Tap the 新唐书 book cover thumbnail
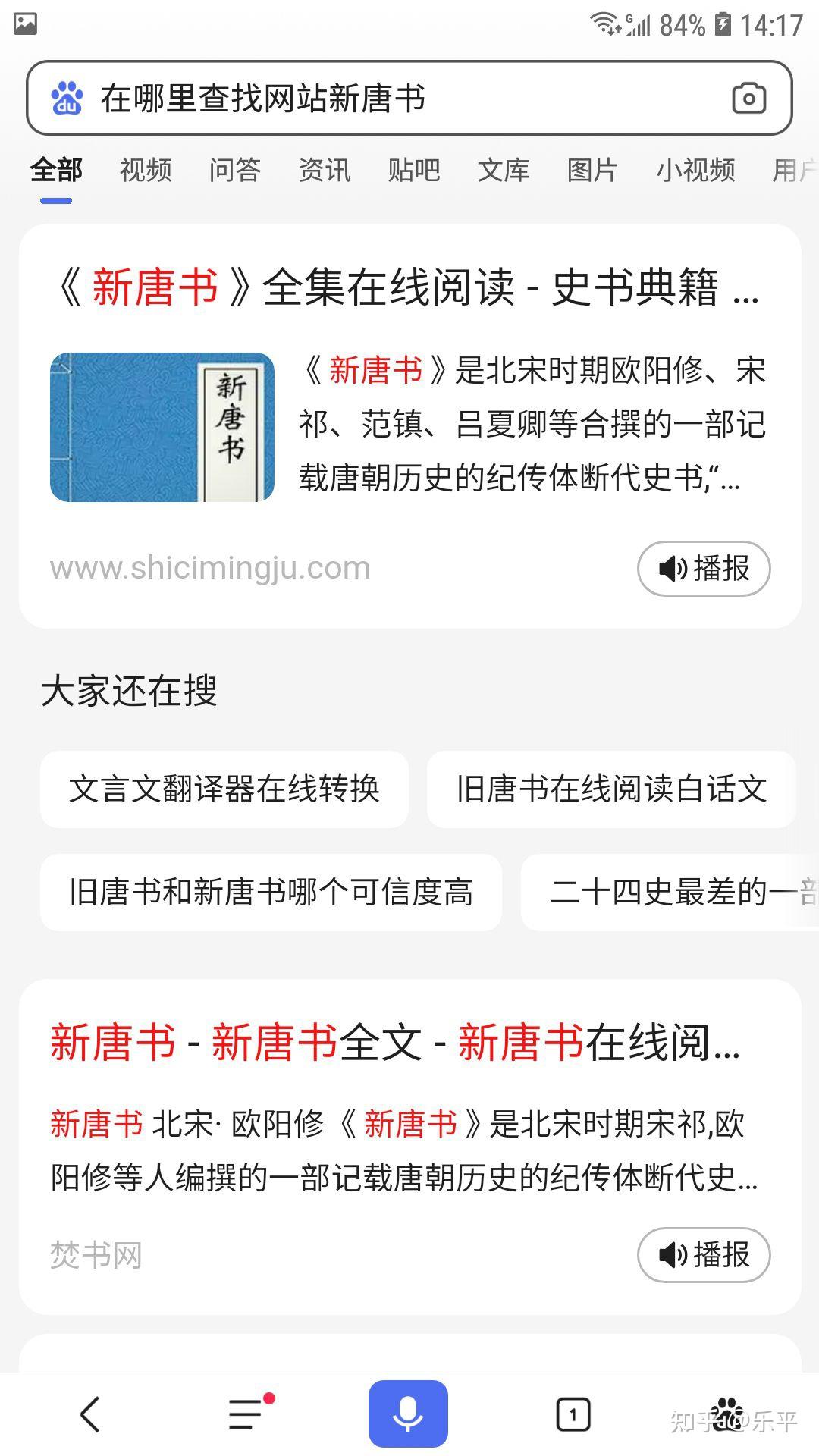819x1456 pixels. pos(162,427)
